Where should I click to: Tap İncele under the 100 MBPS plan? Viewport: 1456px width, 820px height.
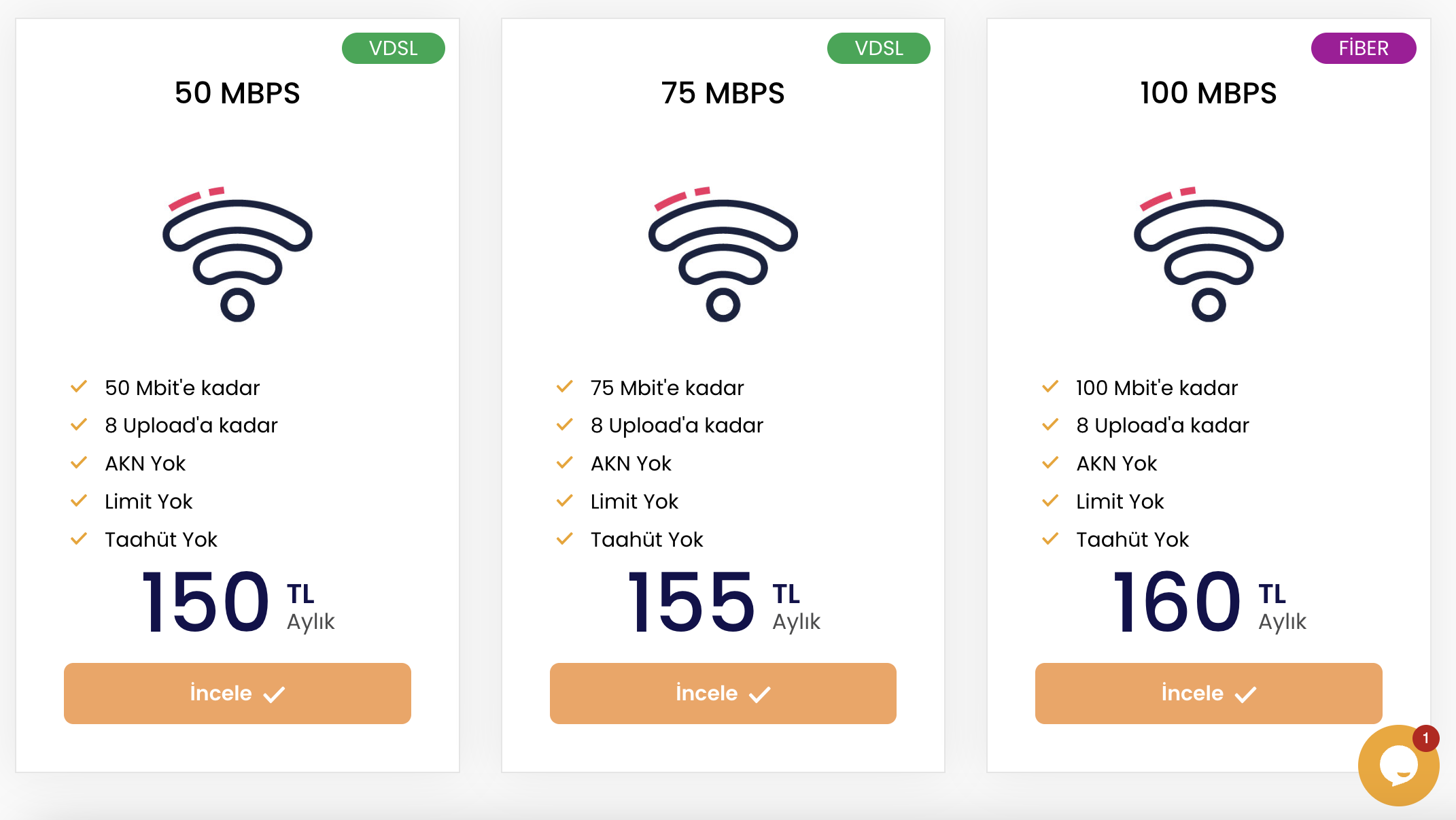pos(1208,693)
